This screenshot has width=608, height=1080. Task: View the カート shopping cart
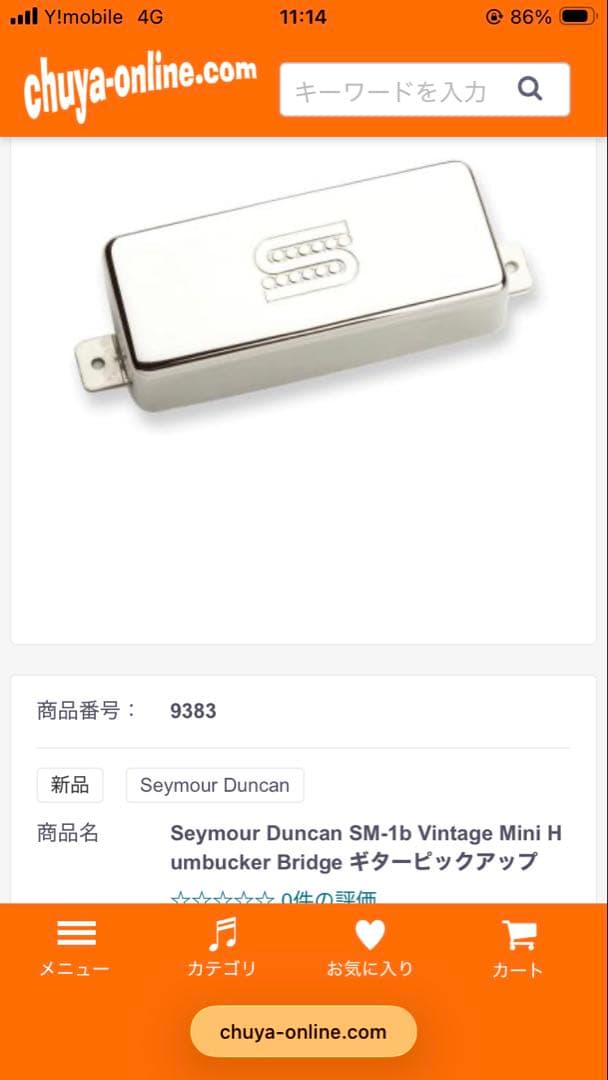[518, 948]
